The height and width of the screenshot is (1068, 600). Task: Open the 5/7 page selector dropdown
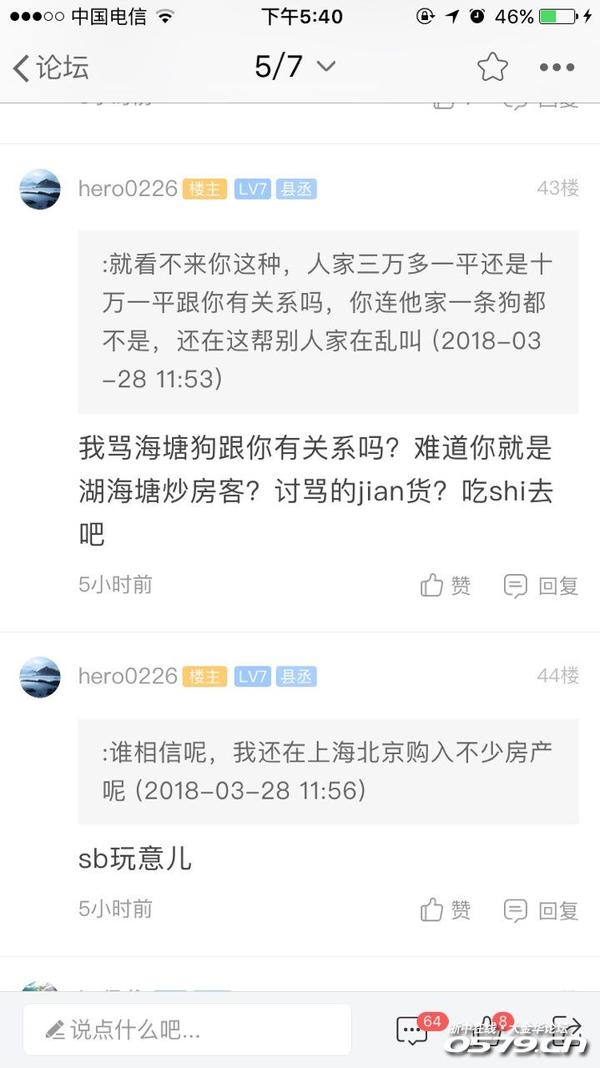[x=295, y=67]
